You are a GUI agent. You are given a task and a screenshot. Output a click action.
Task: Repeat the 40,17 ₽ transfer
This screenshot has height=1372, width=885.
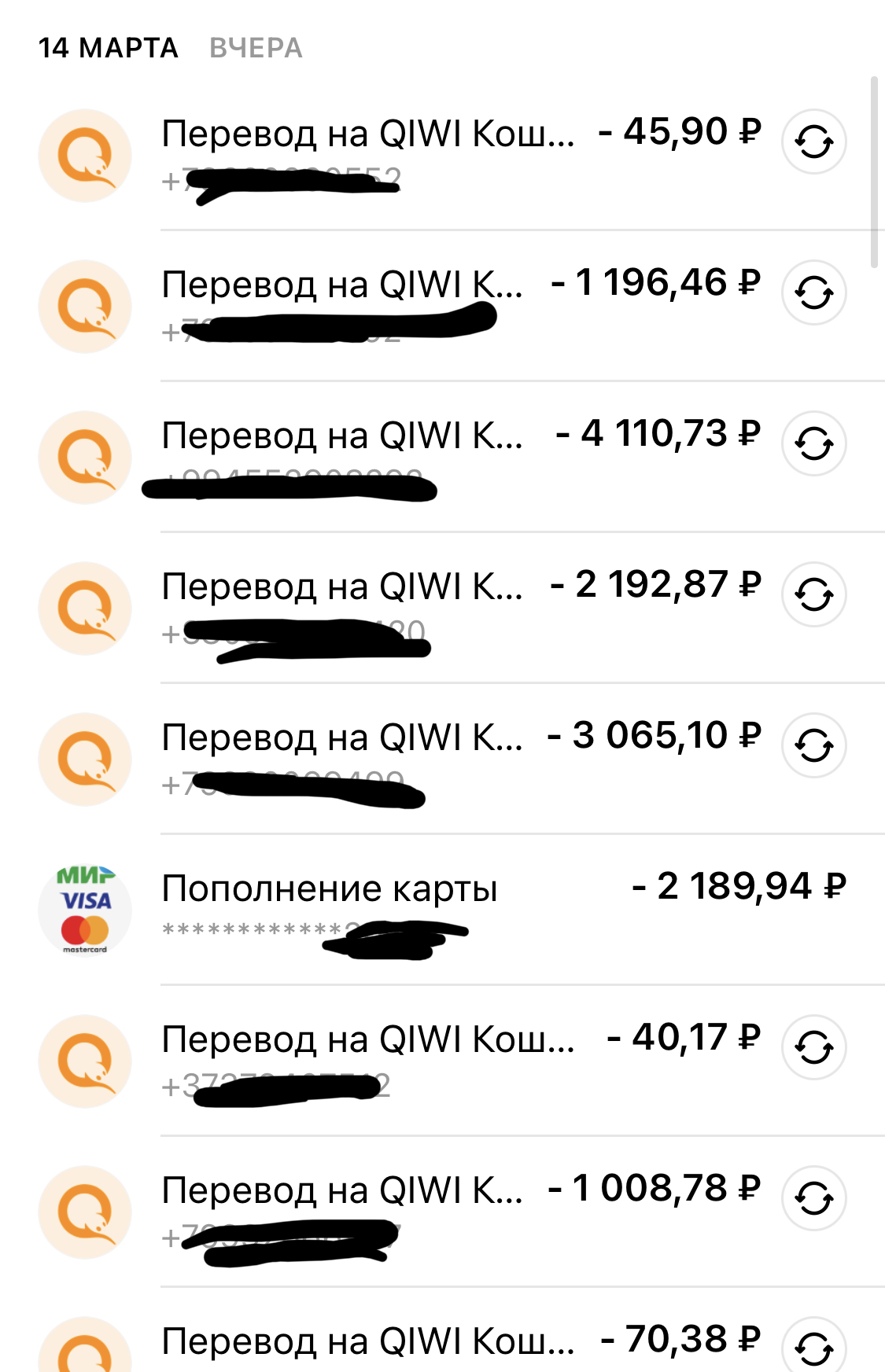pos(813,1048)
